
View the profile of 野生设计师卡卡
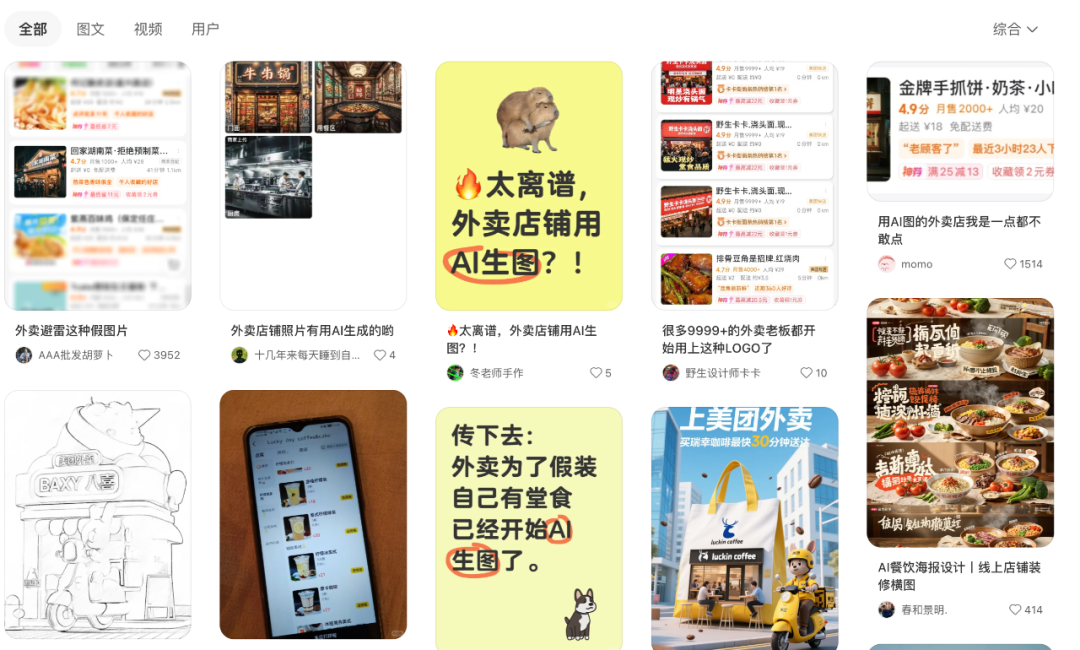(722, 373)
